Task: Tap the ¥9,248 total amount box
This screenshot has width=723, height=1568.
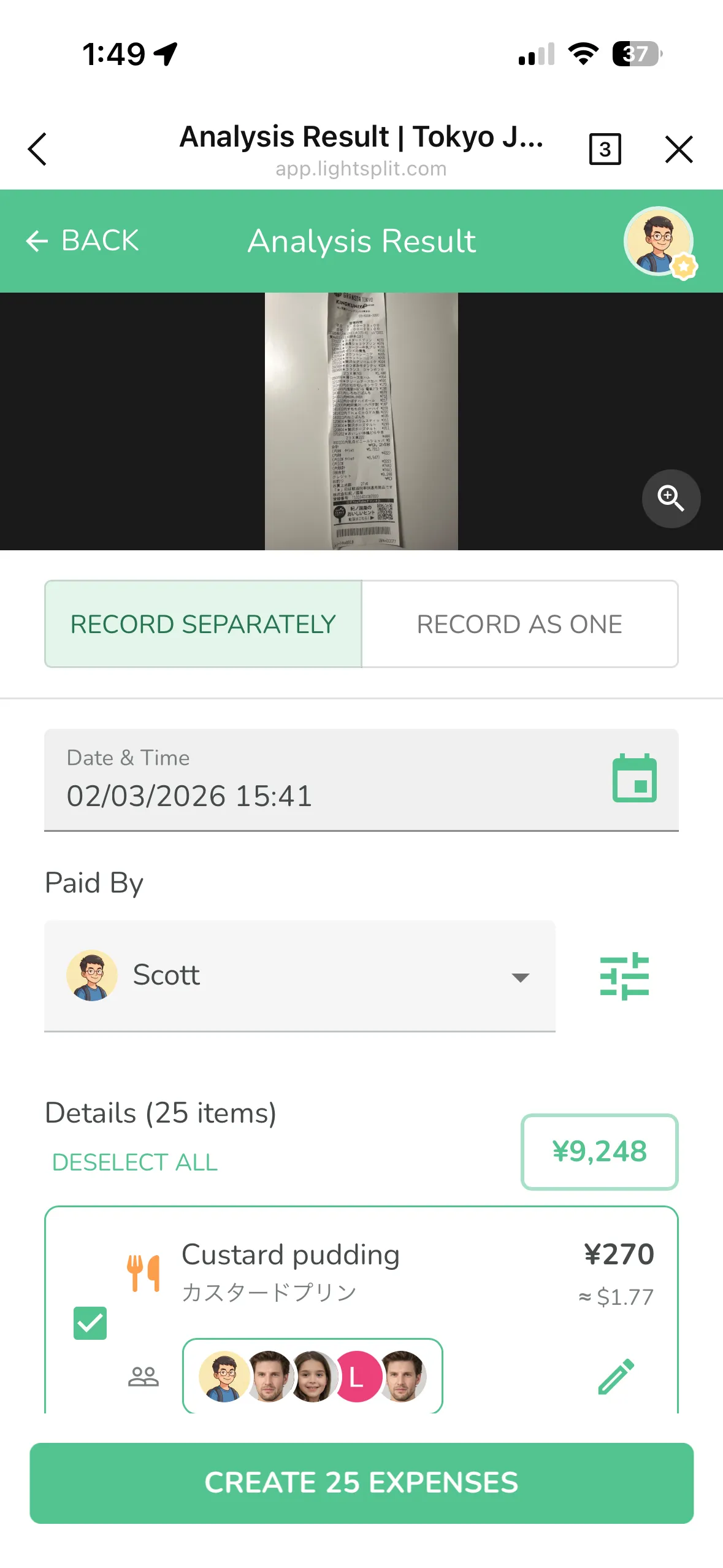Action: (x=599, y=1151)
